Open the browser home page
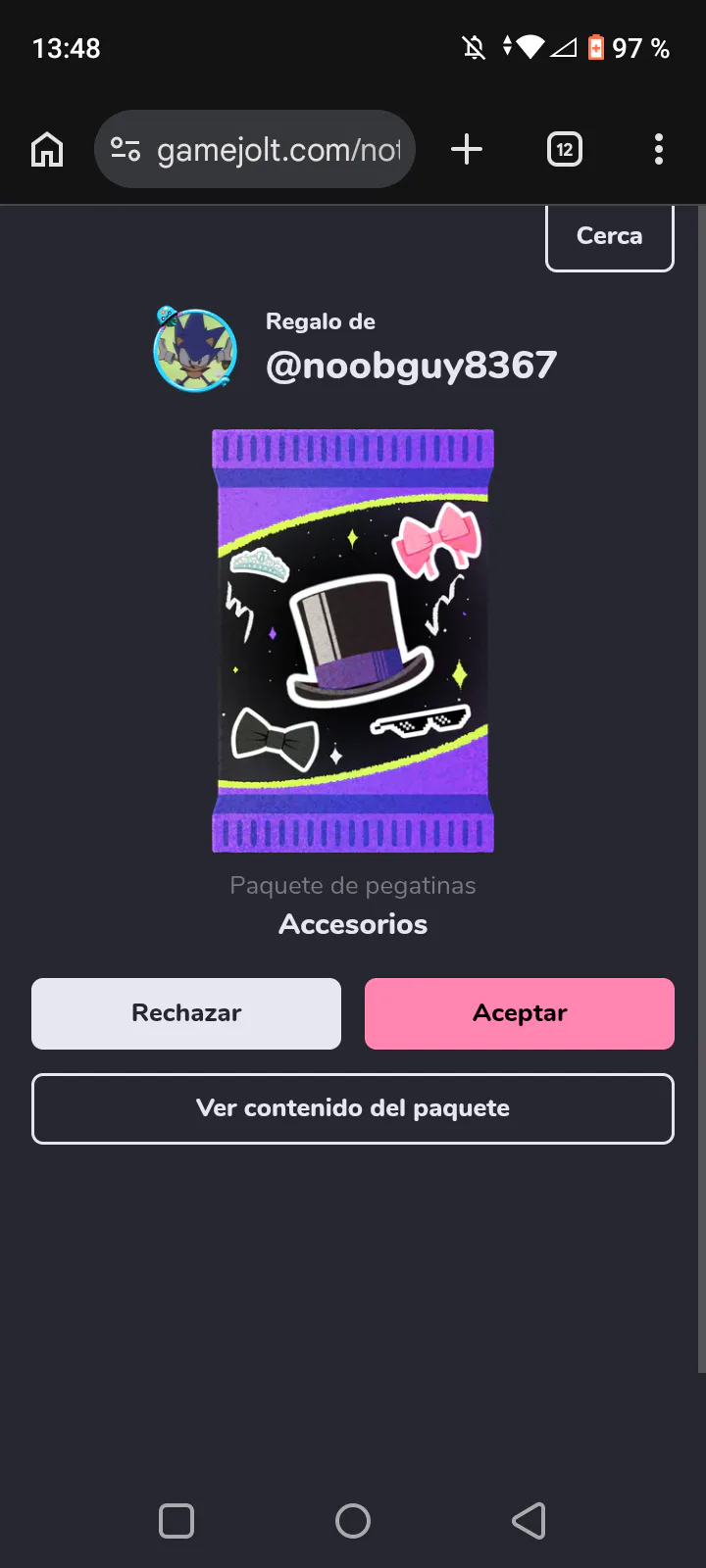The width and height of the screenshot is (706, 1568). 47,150
